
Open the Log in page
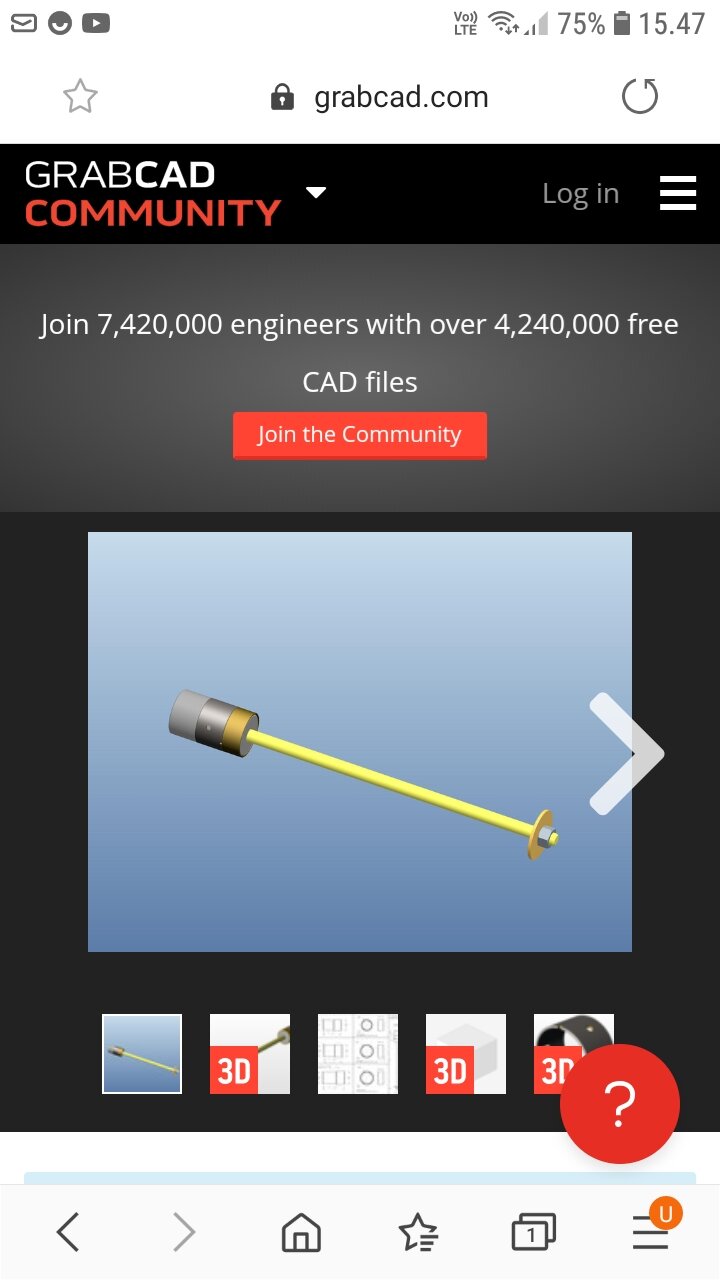[580, 193]
